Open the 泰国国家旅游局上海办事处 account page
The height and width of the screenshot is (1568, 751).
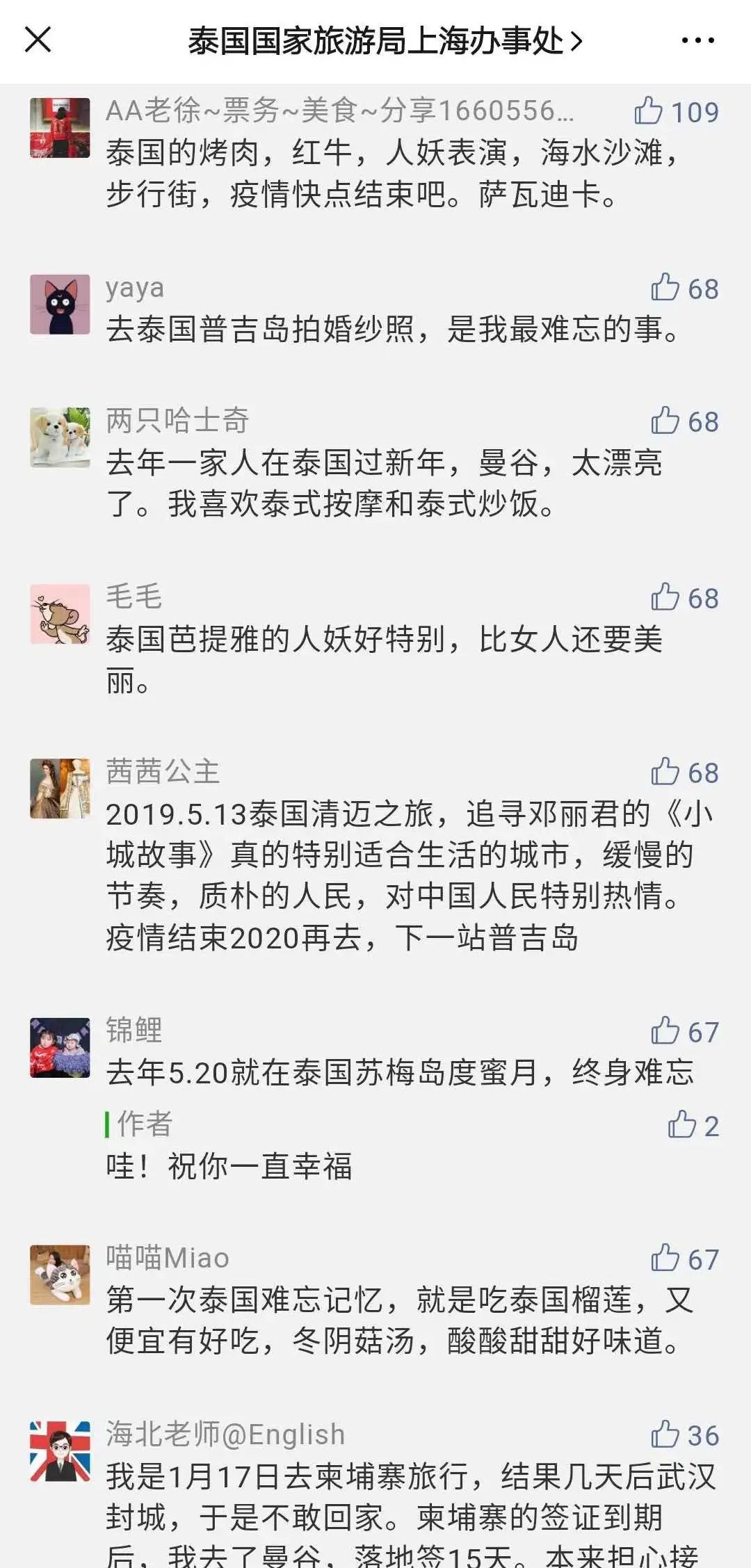[x=384, y=41]
